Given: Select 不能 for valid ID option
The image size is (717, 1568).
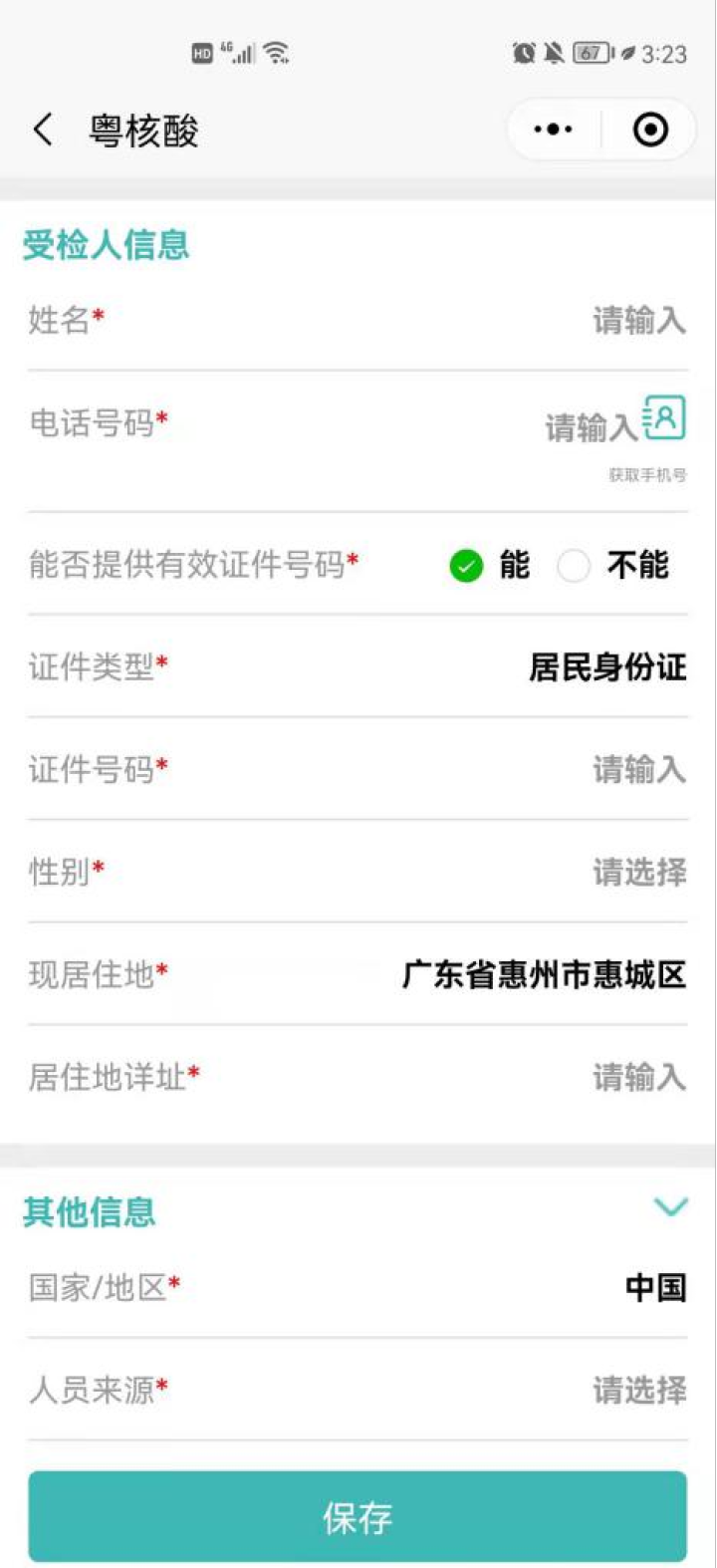Looking at the screenshot, I should [574, 566].
